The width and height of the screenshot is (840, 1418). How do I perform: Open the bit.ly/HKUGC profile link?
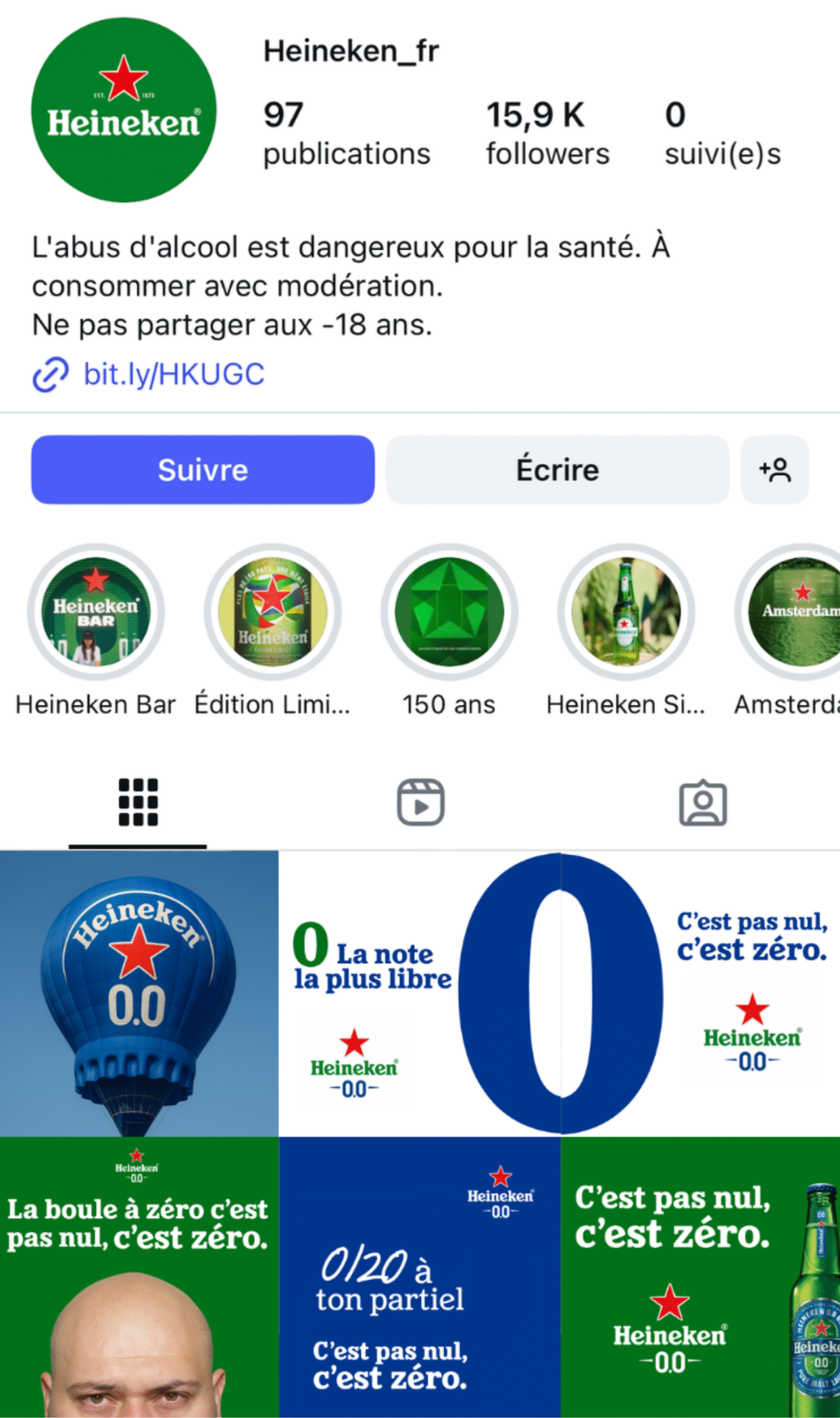(x=173, y=374)
